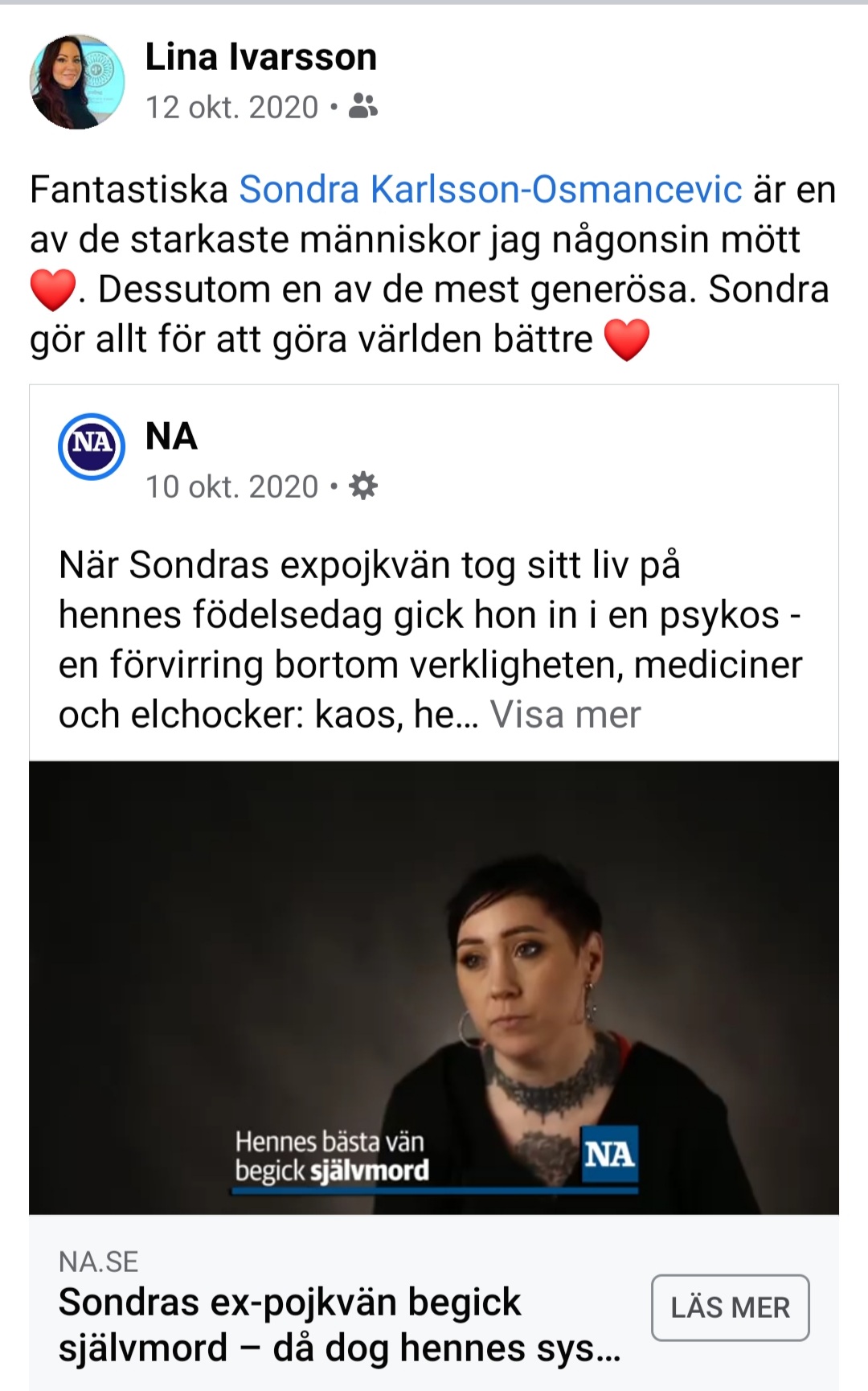Open tagged Sondra Karlsson-Osmancevic profile
Image resolution: width=868 pixels, height=1391 pixels.
point(490,190)
